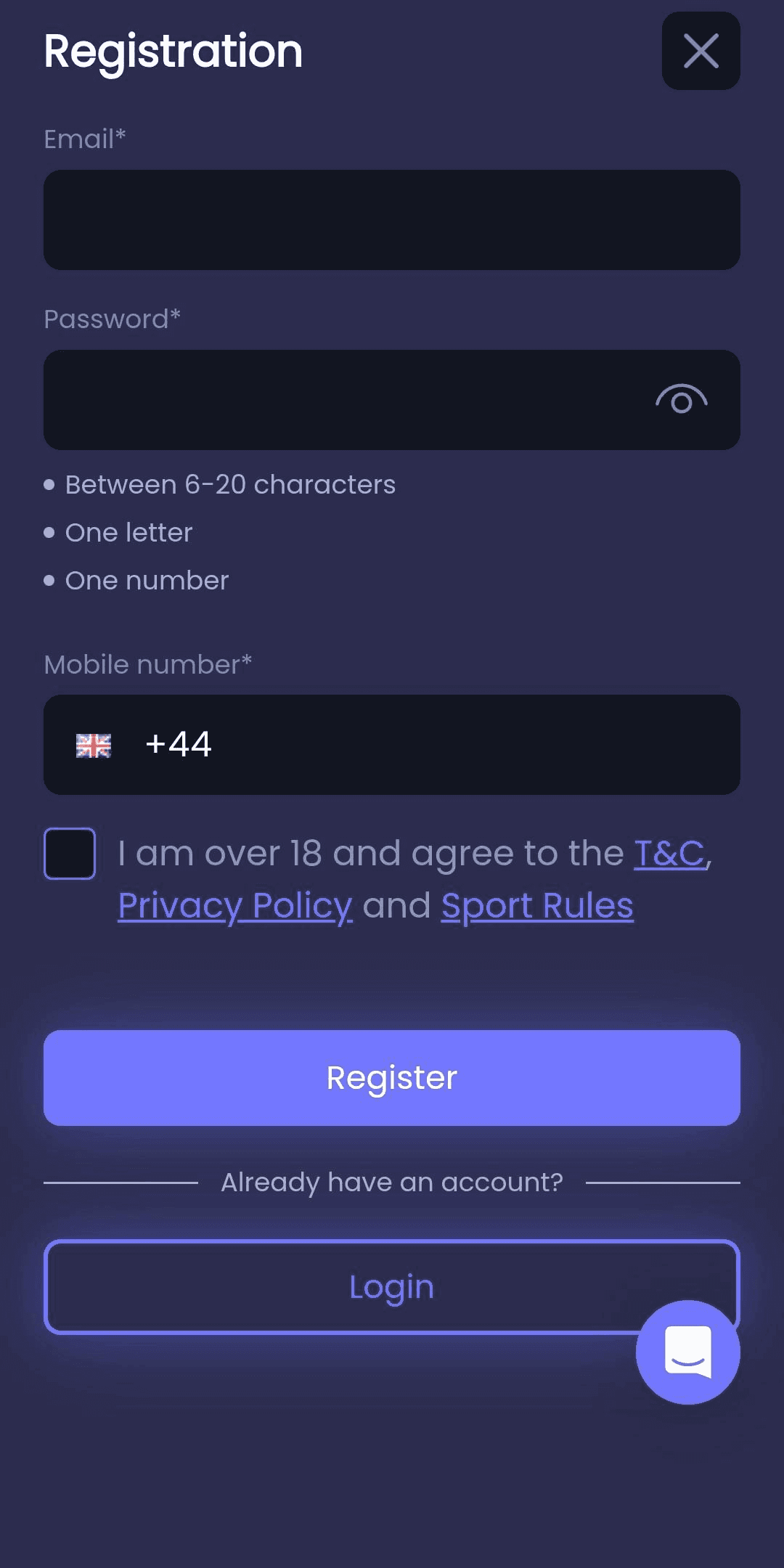Click the X icon at top right
This screenshot has height=1568, width=784.
(x=700, y=51)
